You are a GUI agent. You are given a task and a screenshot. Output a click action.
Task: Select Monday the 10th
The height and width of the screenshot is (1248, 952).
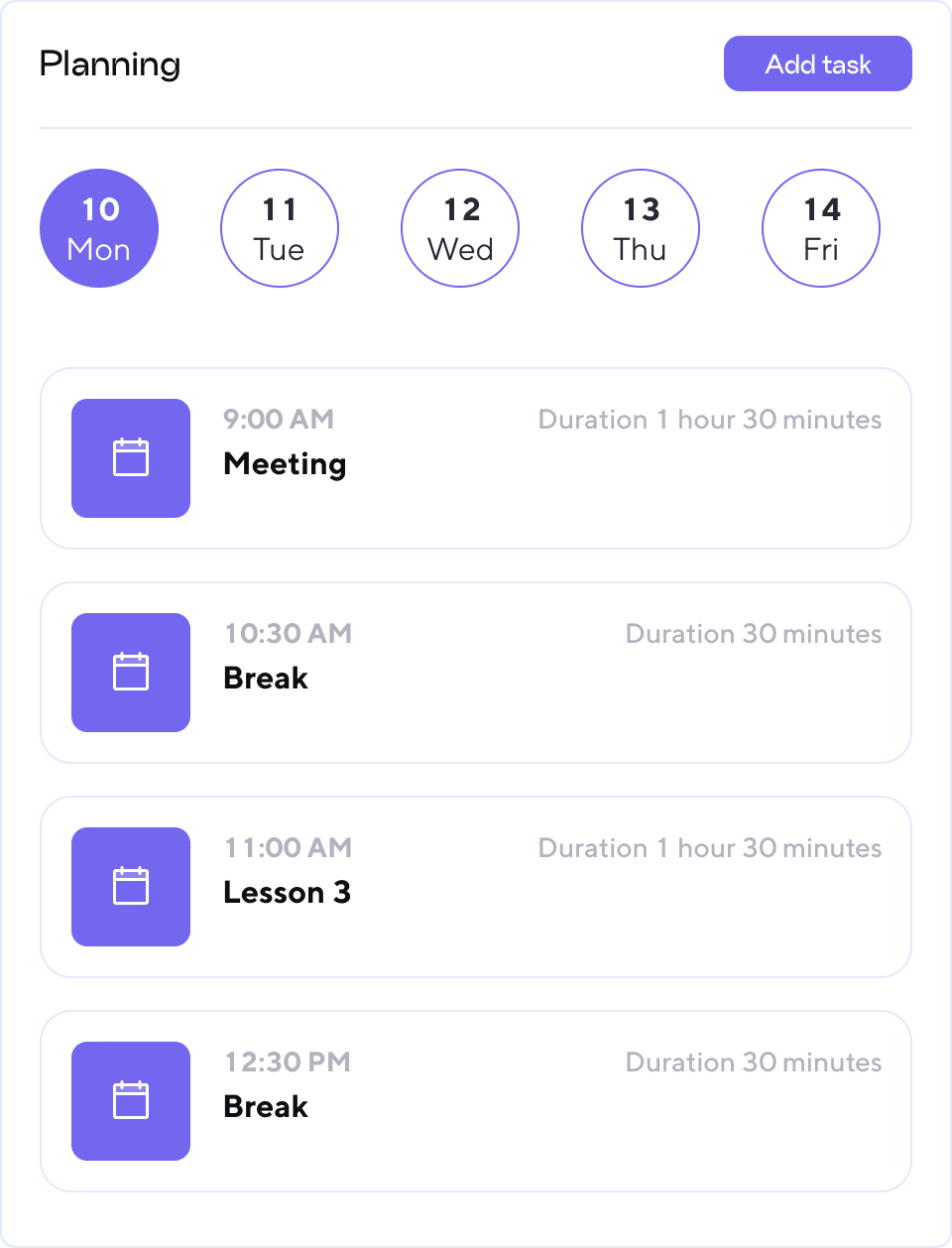click(99, 228)
